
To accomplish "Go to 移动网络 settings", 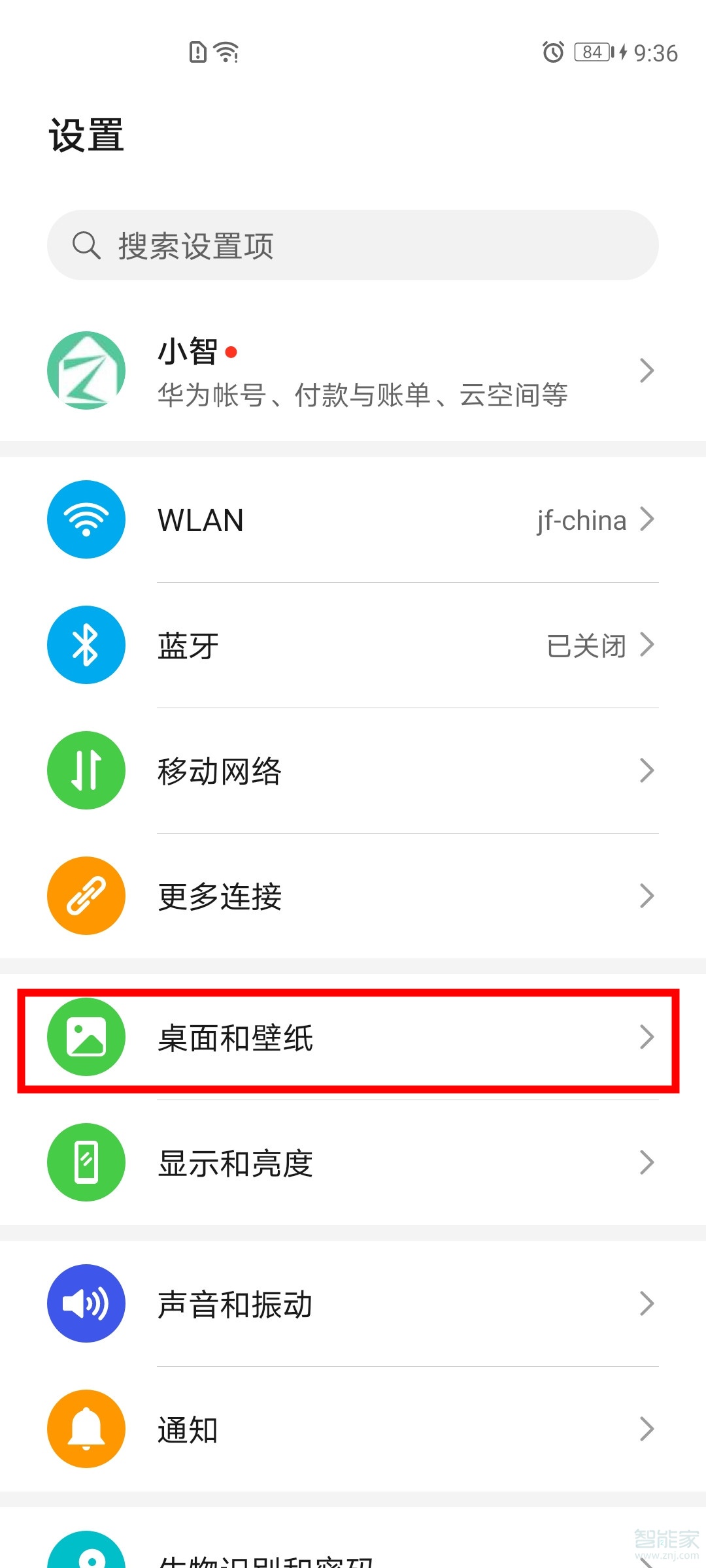I will 353,771.
